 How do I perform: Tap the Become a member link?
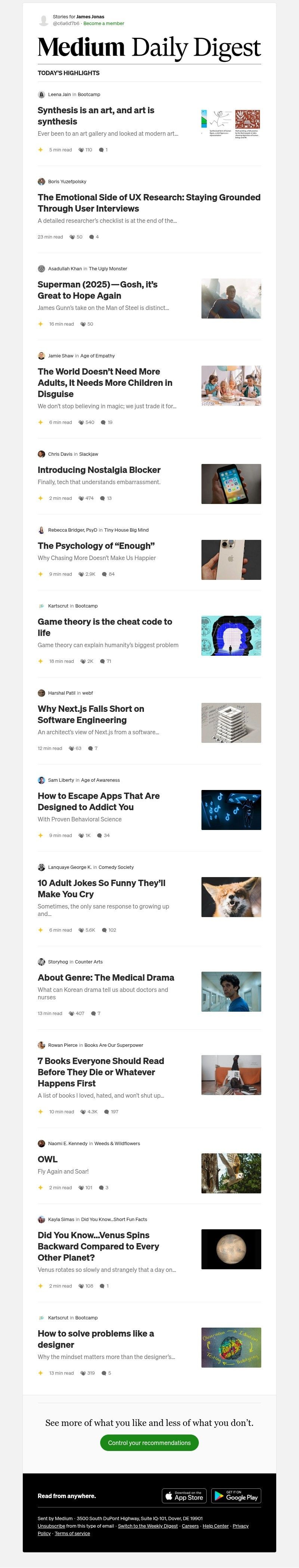(x=104, y=24)
